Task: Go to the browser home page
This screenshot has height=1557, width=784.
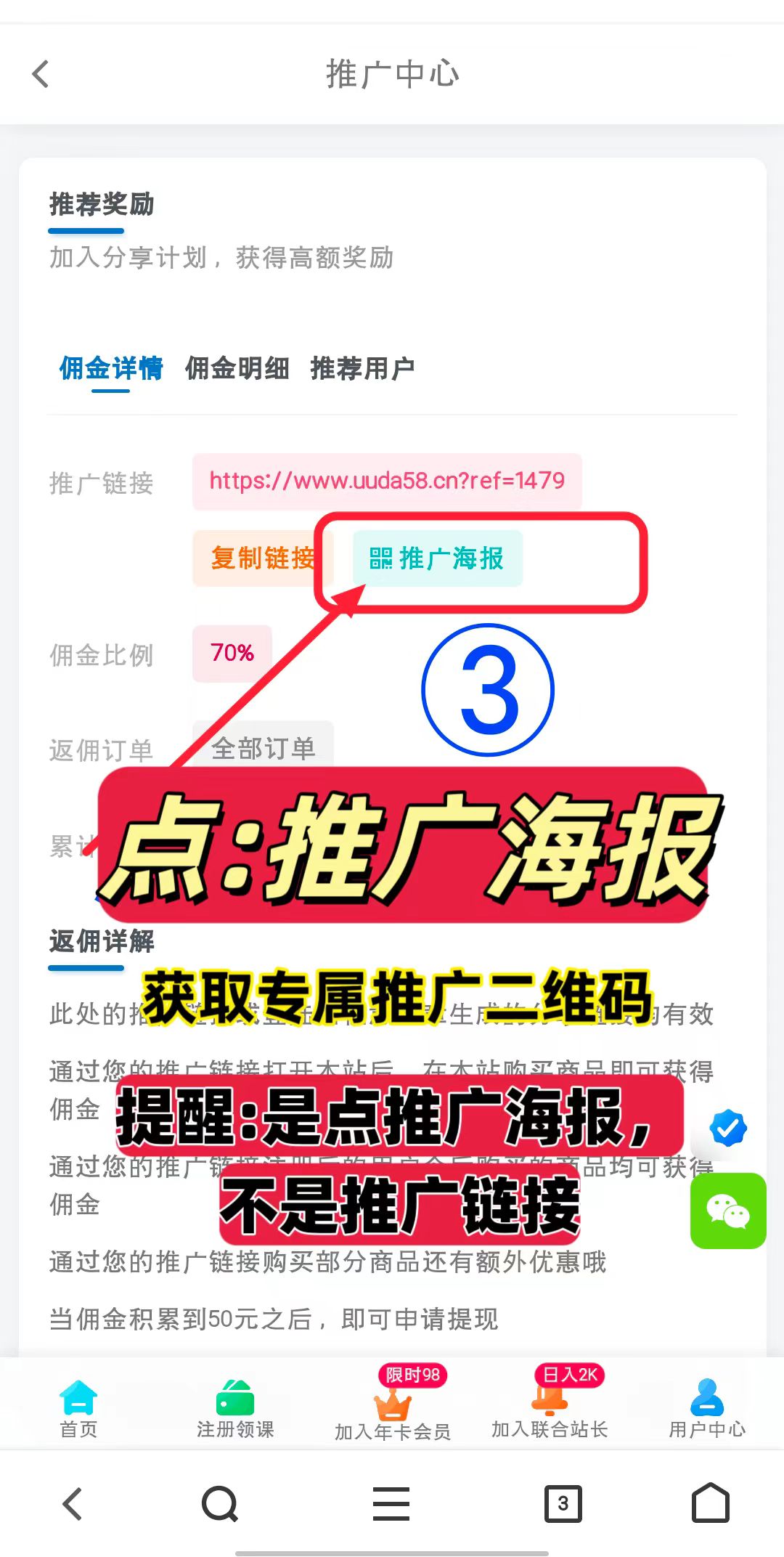Action: [x=710, y=1503]
